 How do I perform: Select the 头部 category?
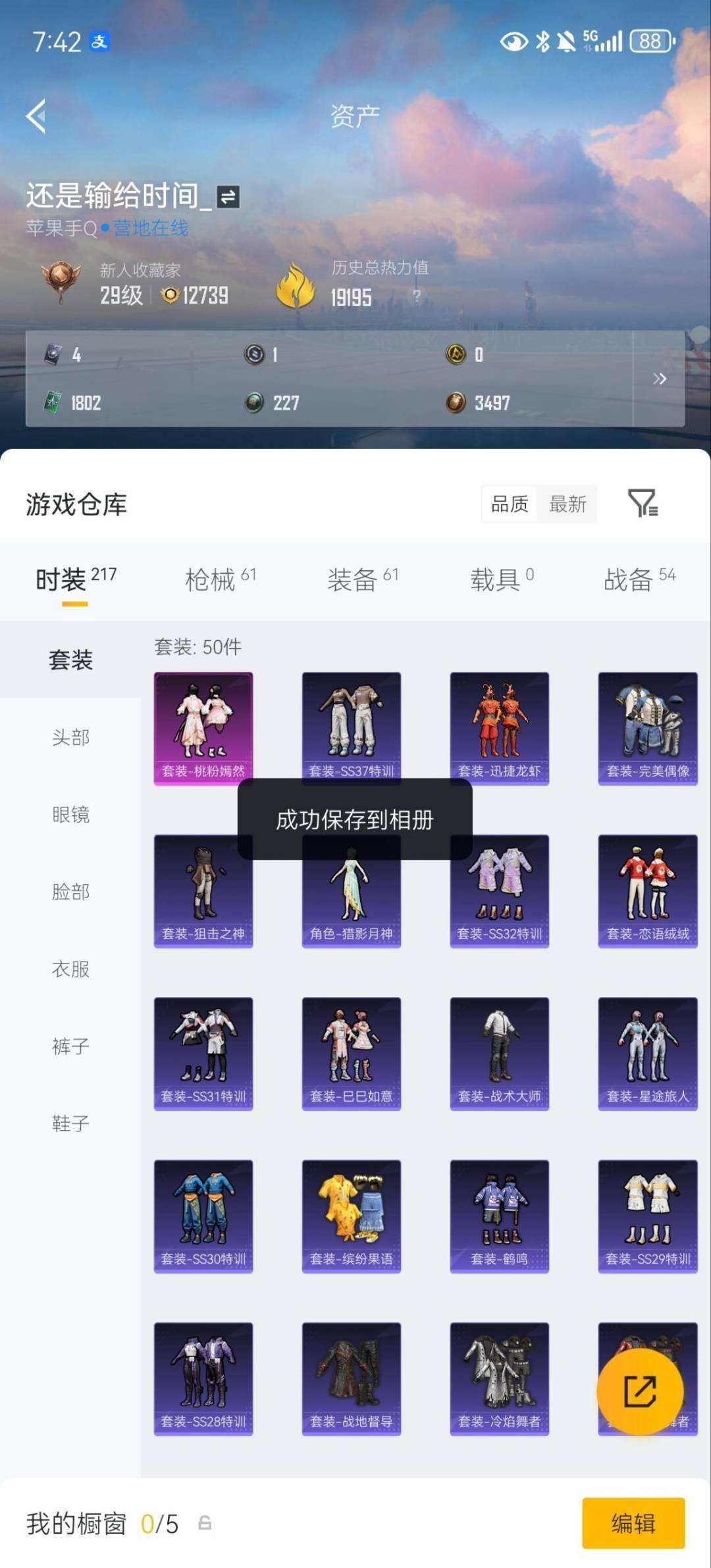(70, 738)
